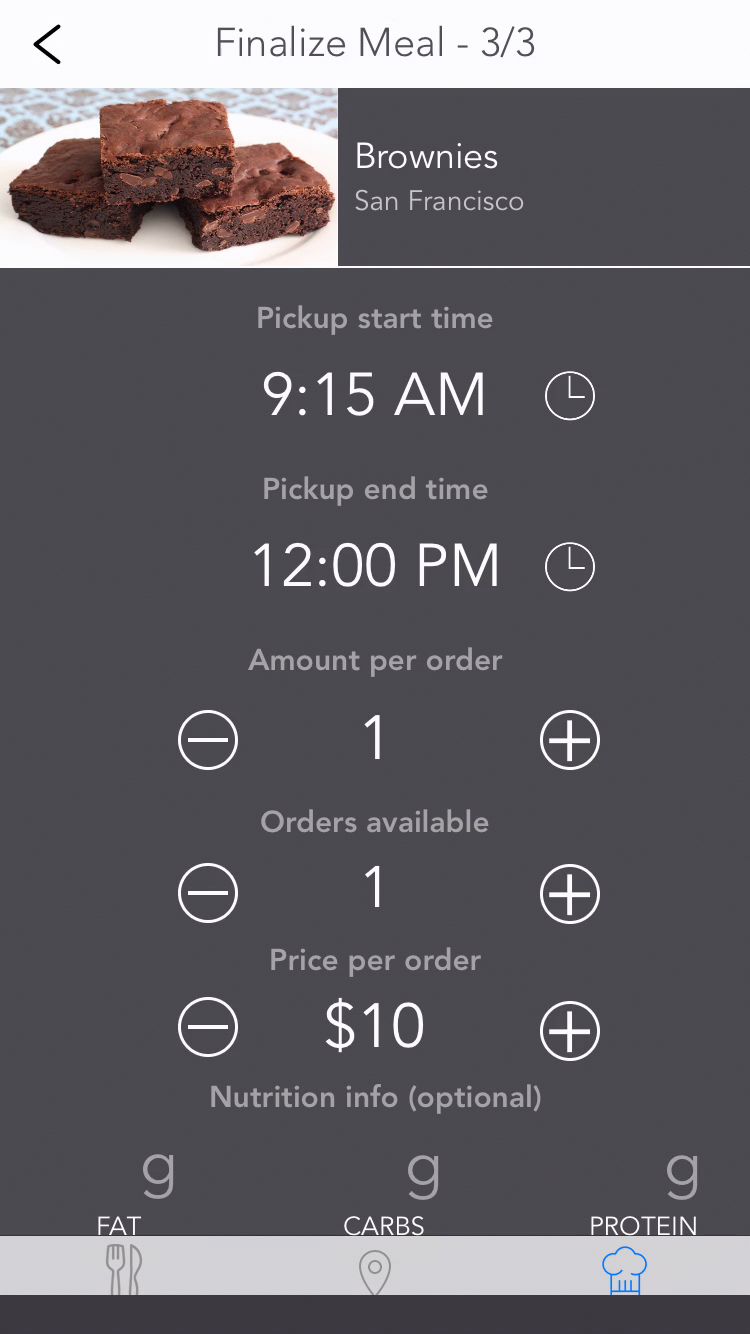Select the chef hat tab
Viewport: 750px width, 1334px height.
624,1268
